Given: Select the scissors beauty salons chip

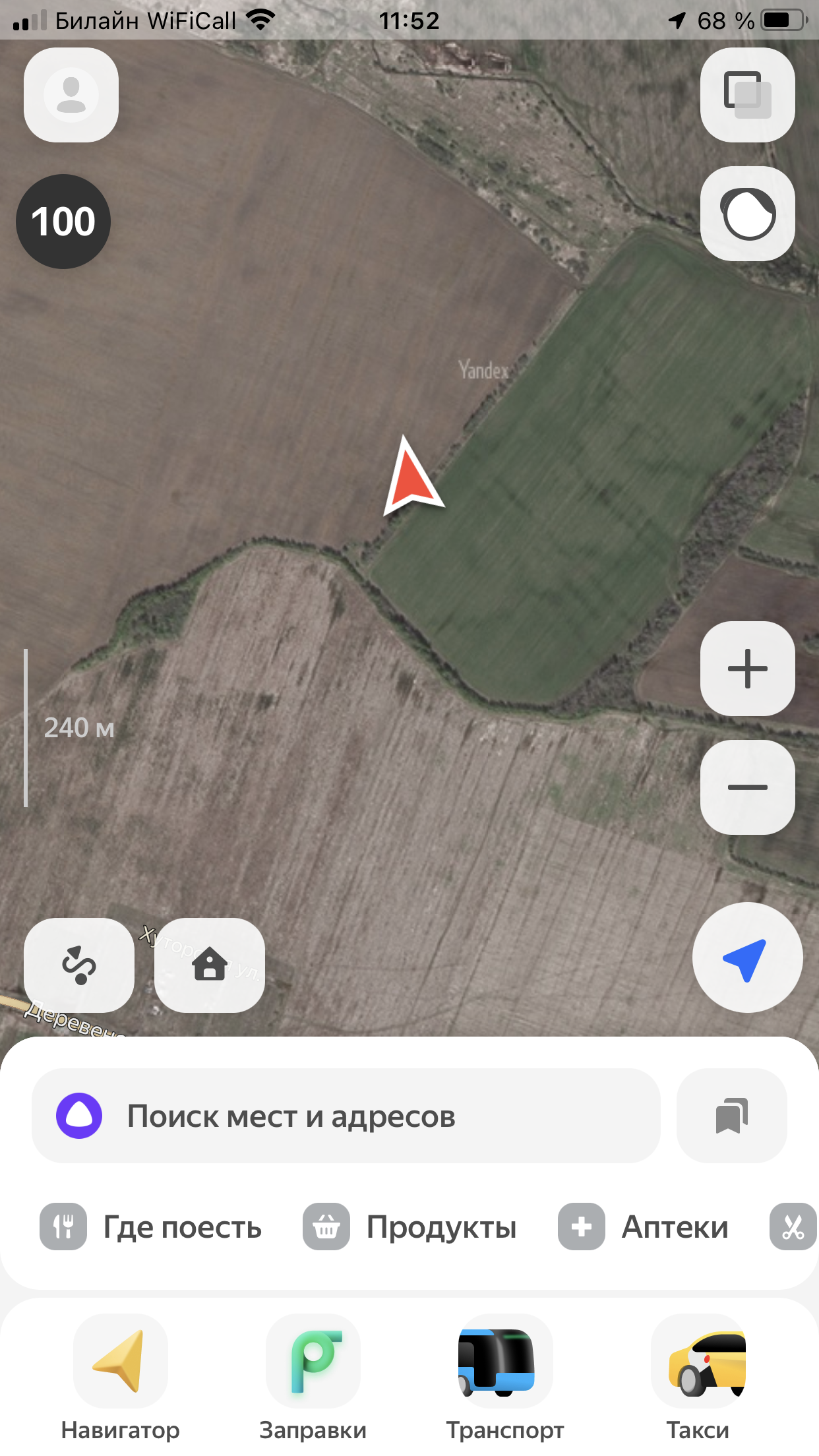Looking at the screenshot, I should [794, 1227].
